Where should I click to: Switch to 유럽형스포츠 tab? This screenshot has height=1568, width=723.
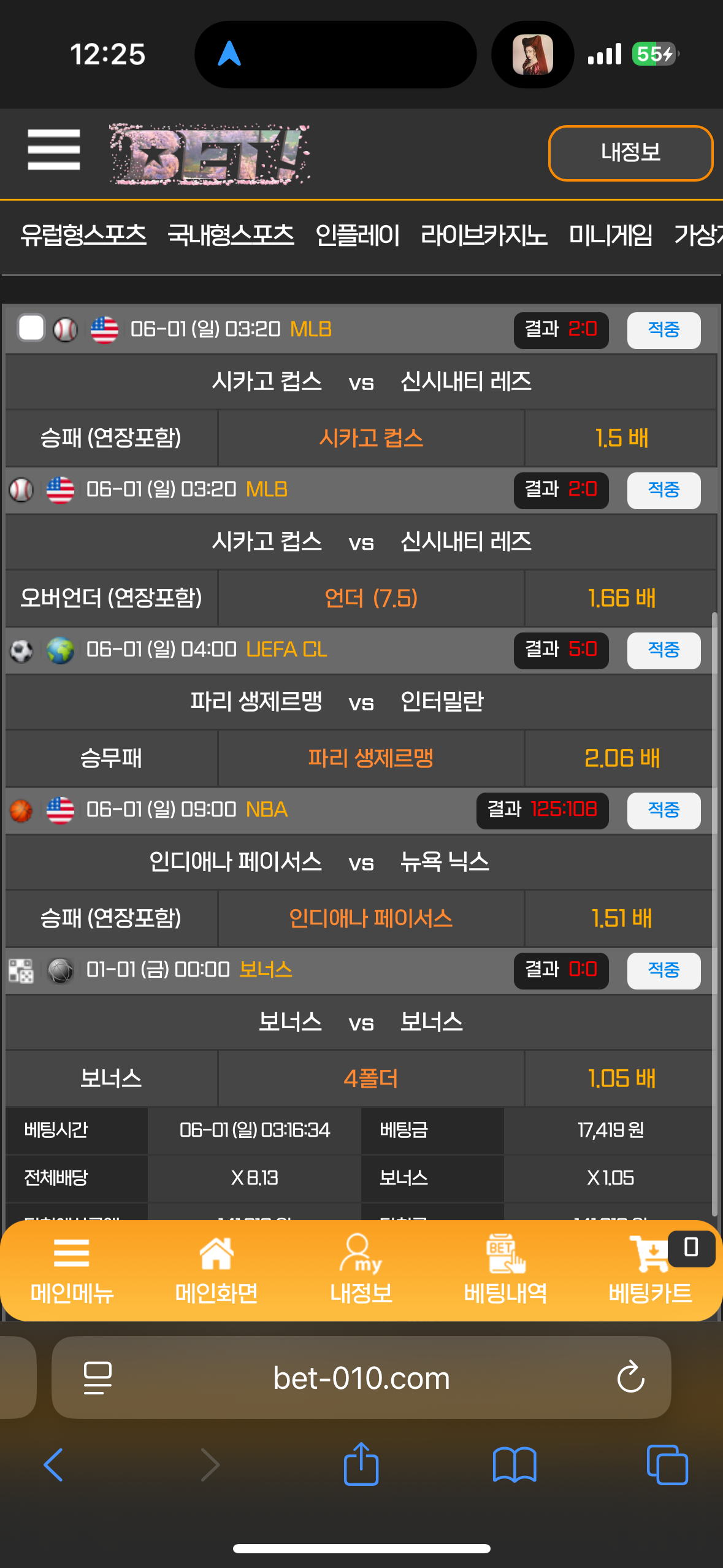point(83,235)
